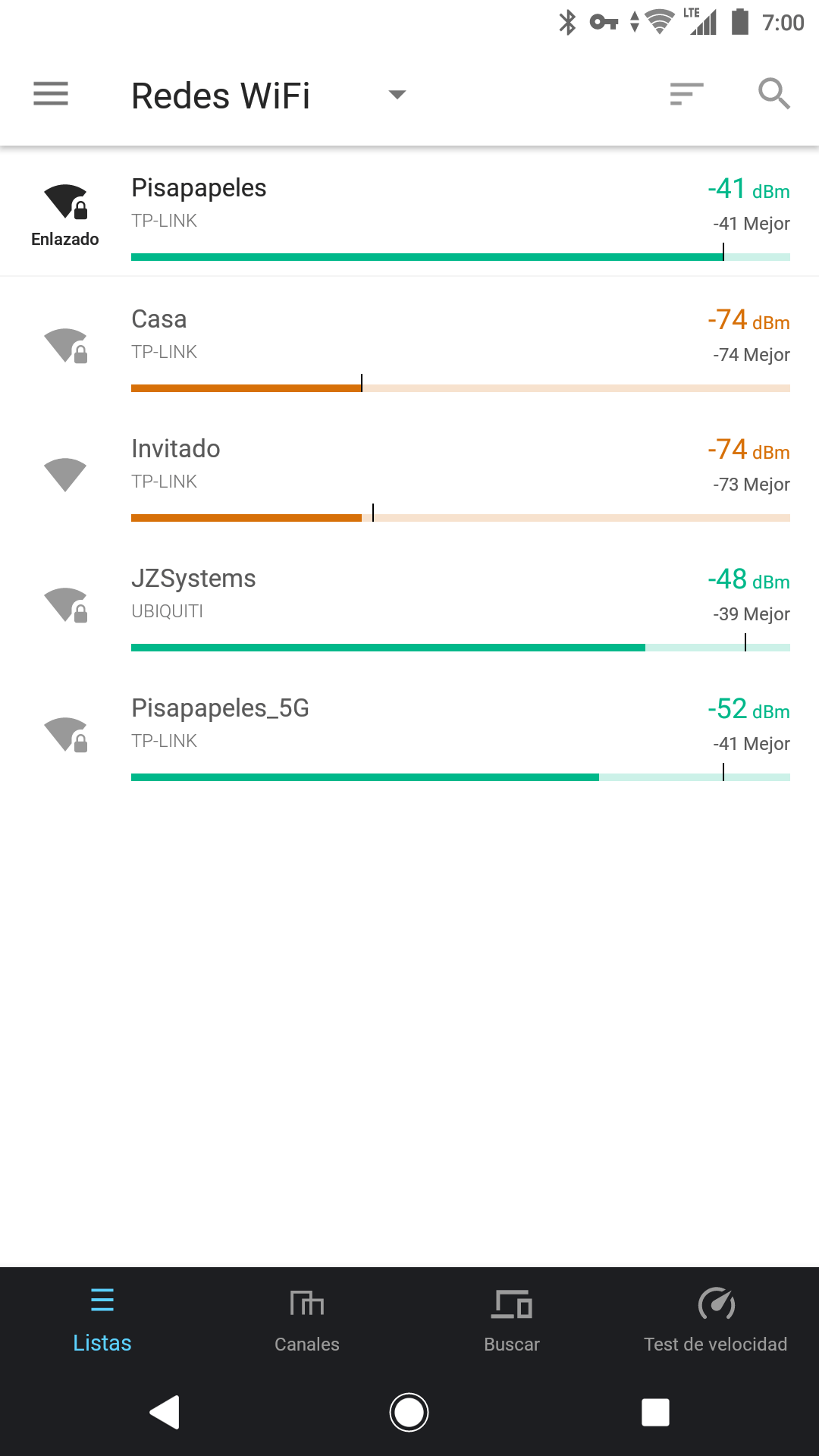Viewport: 819px width, 1456px height.
Task: Open the Pisapapeles_5G network row
Action: tap(409, 732)
